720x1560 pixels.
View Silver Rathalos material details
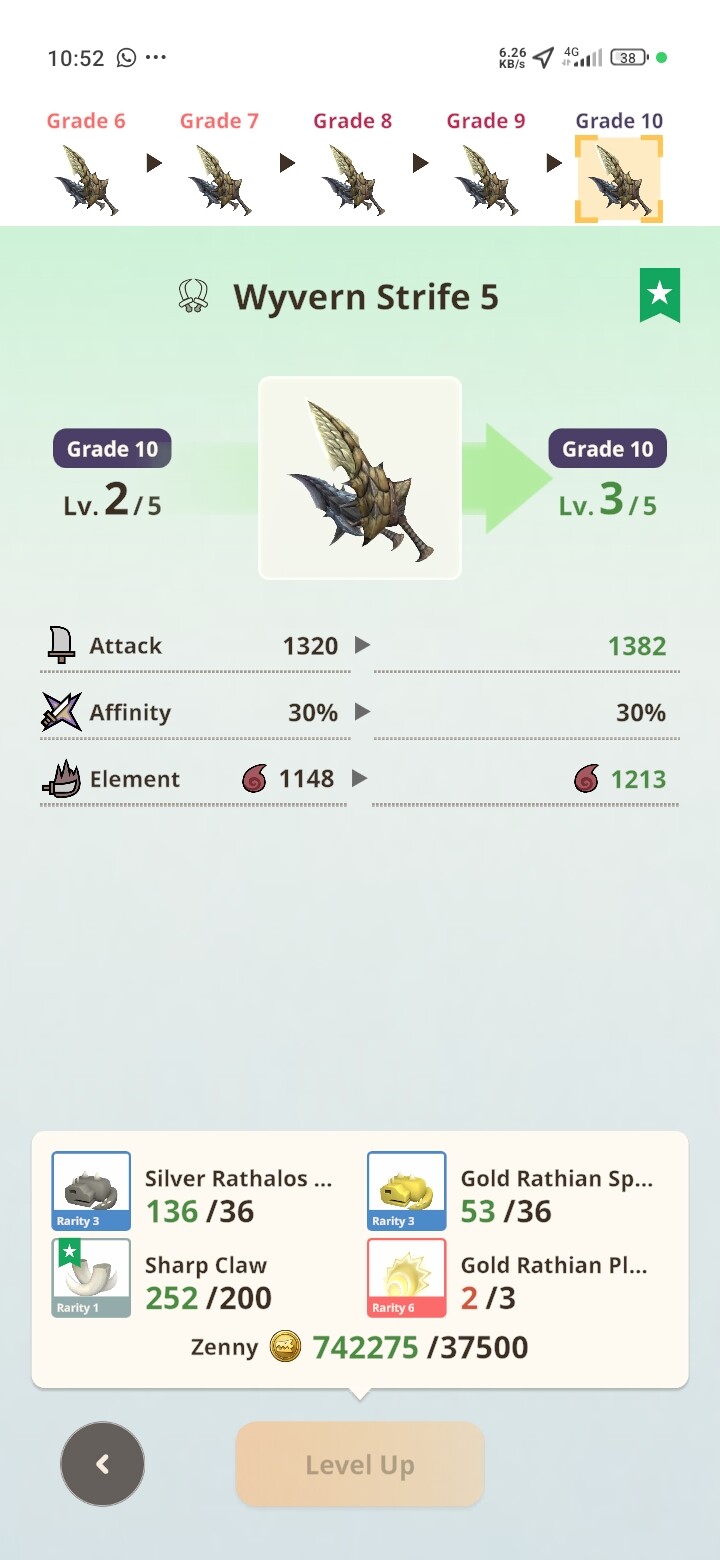[x=92, y=1191]
